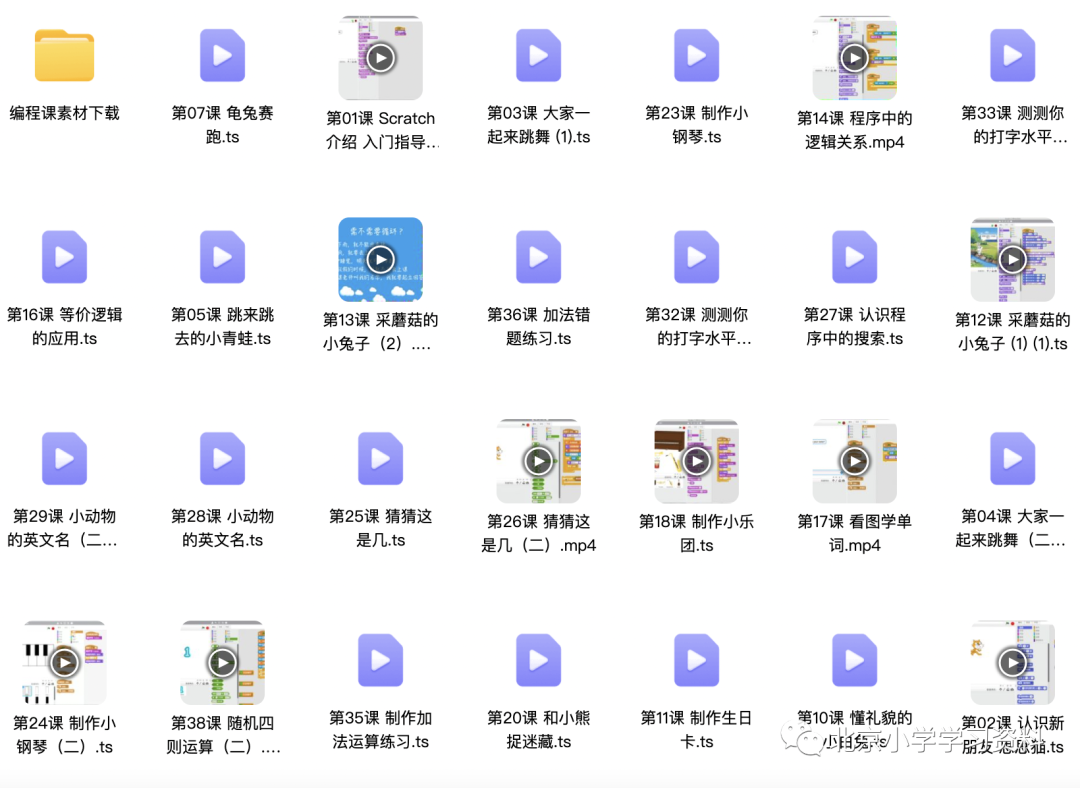Open 第03课 大家一起来跳舞 (1).ts
The height and width of the screenshot is (788, 1080).
pos(538,56)
